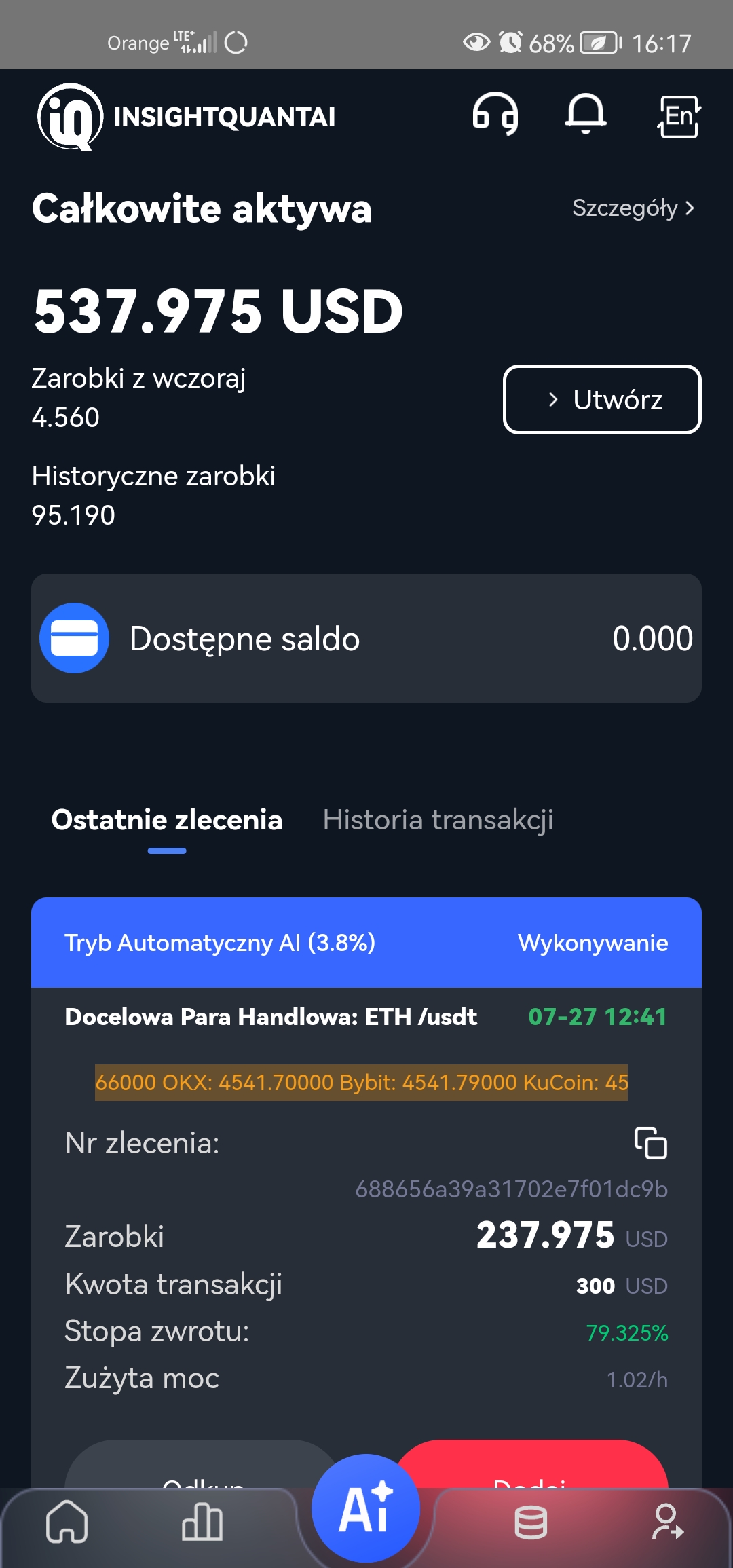Viewport: 733px width, 1568px height.
Task: Open the Dostępne saldo card
Action: [366, 638]
